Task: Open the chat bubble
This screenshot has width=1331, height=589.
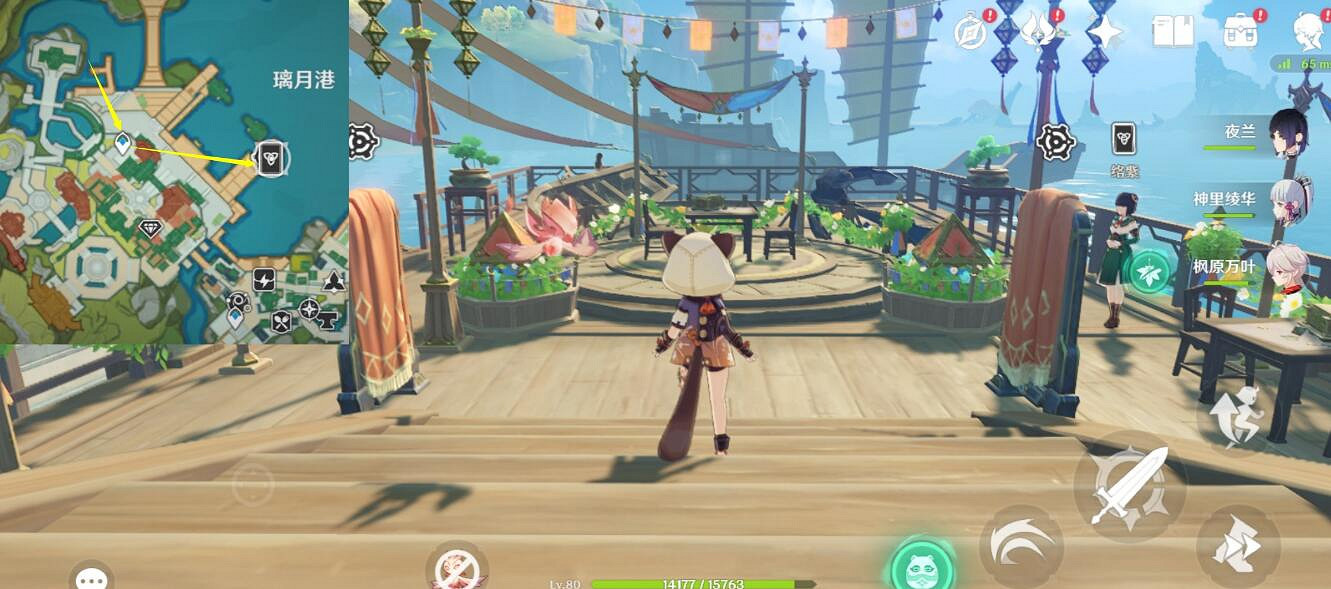Action: 92,577
